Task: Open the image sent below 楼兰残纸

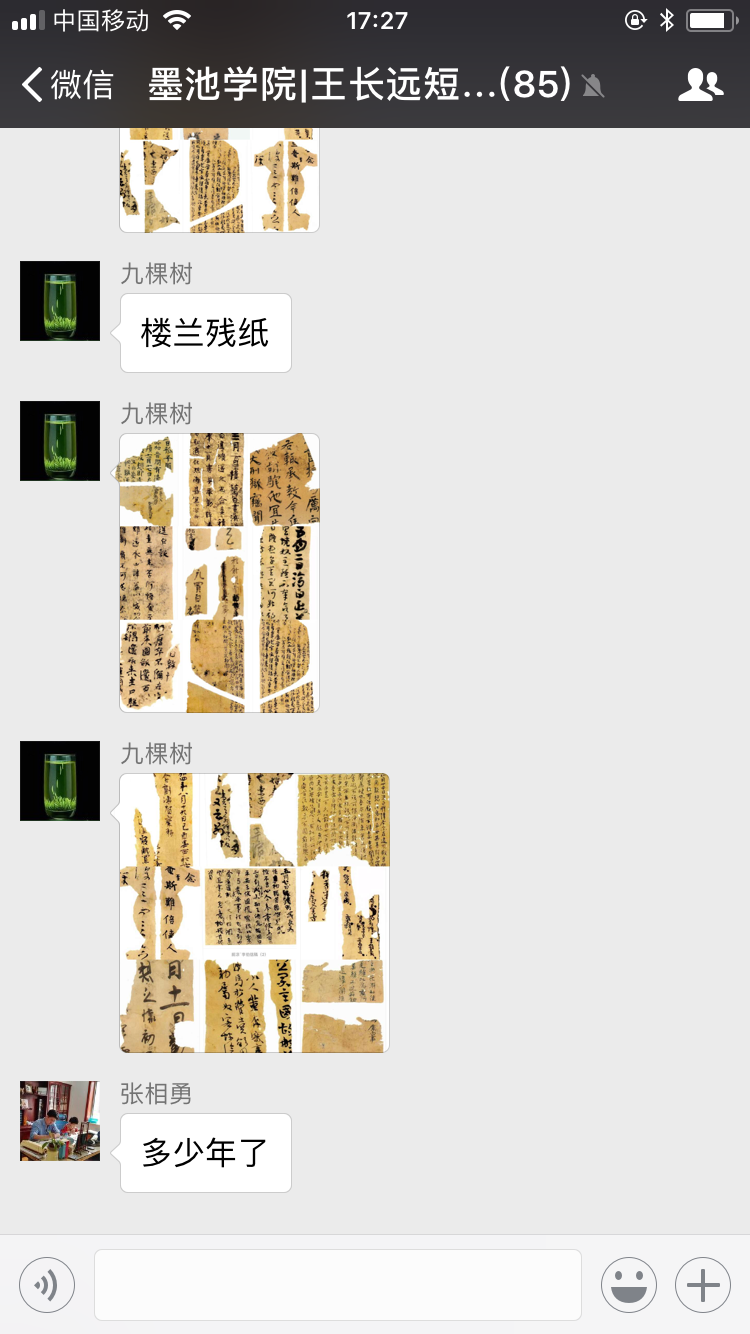Action: tap(219, 573)
